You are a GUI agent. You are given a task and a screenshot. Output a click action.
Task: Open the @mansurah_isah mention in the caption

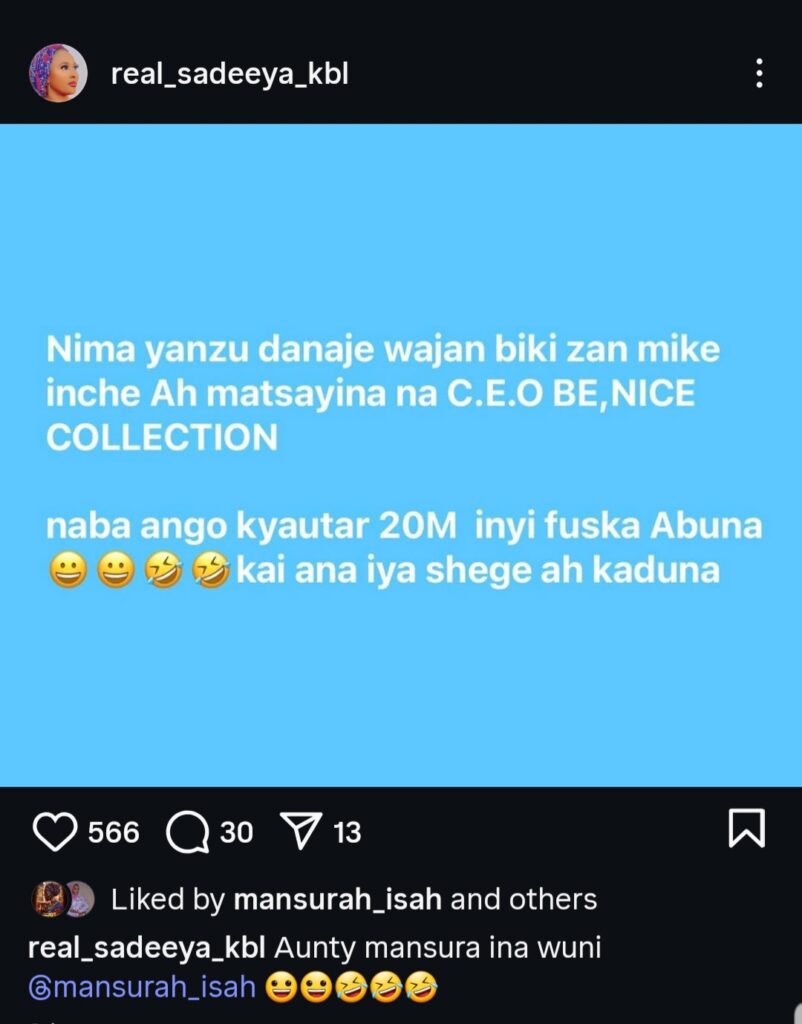coord(141,987)
